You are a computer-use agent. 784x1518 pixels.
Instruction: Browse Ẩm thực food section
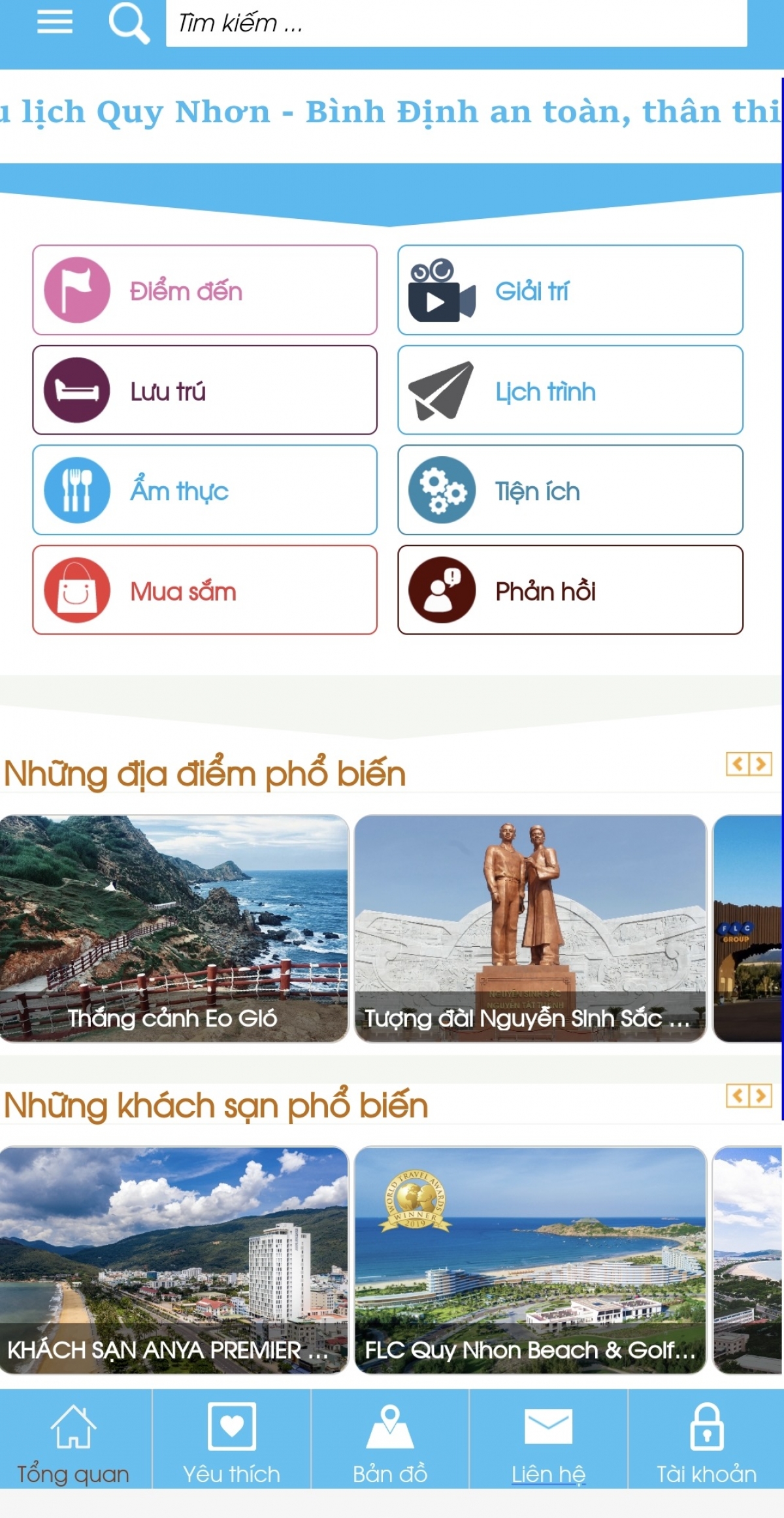[204, 490]
